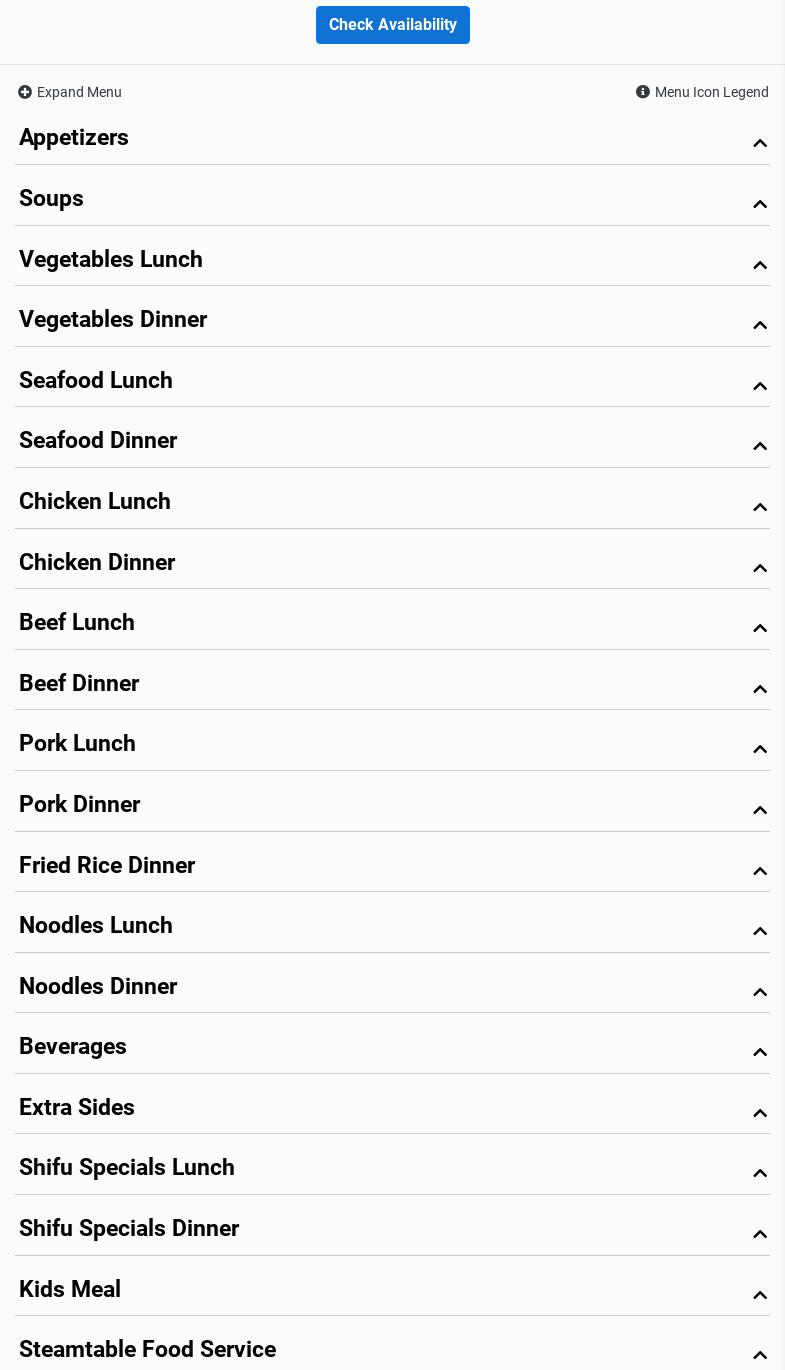The image size is (785, 1370).
Task: Open the Menu Icon Legend
Action: pyautogui.click(x=702, y=92)
